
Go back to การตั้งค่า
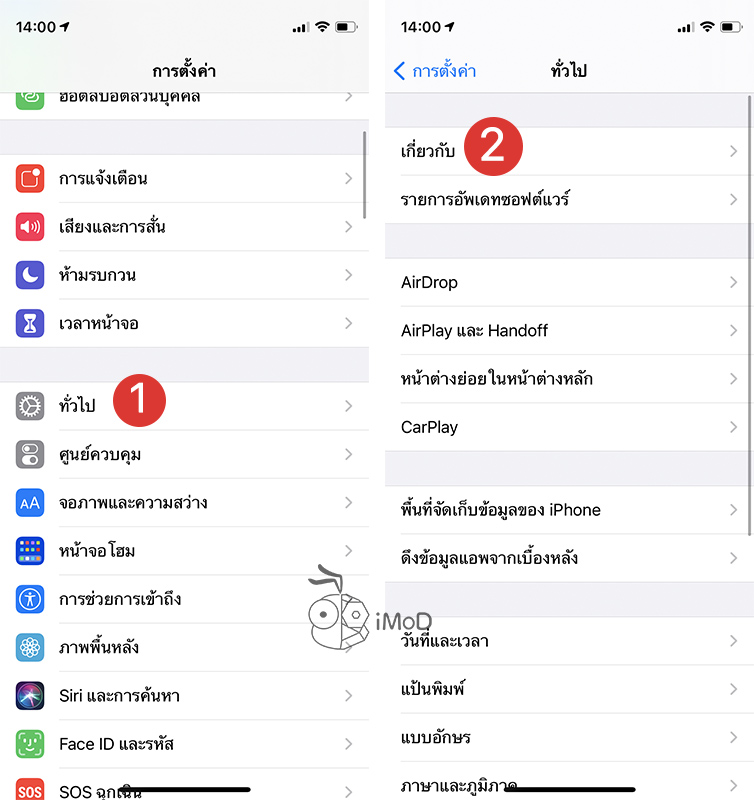[435, 71]
